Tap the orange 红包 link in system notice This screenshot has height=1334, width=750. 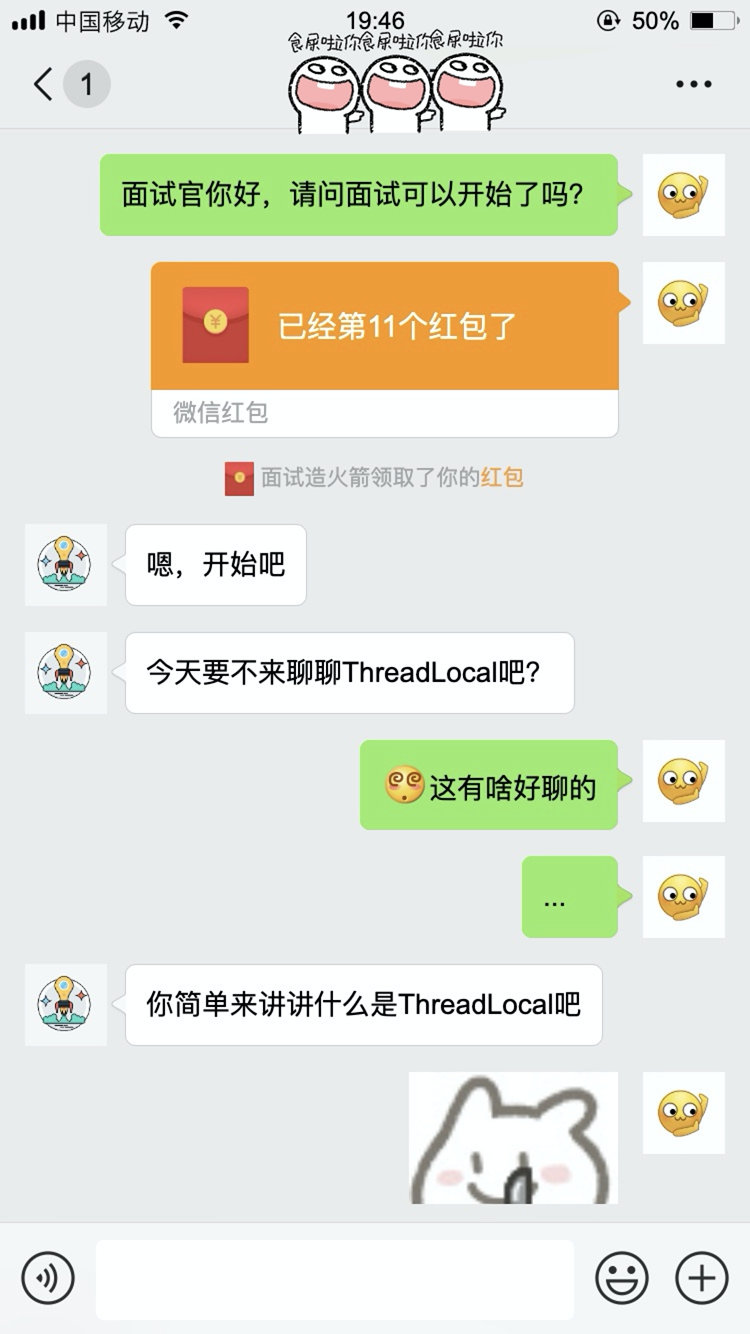point(502,478)
